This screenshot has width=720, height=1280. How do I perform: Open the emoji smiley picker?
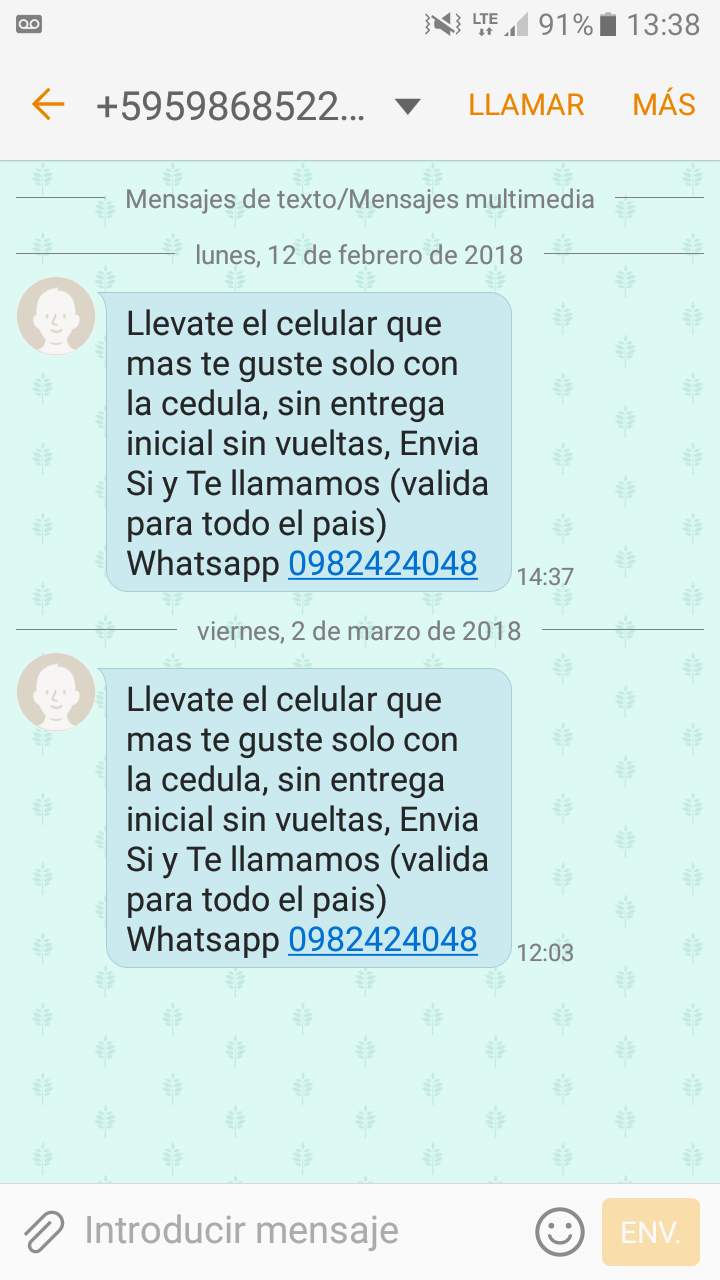click(x=559, y=1231)
